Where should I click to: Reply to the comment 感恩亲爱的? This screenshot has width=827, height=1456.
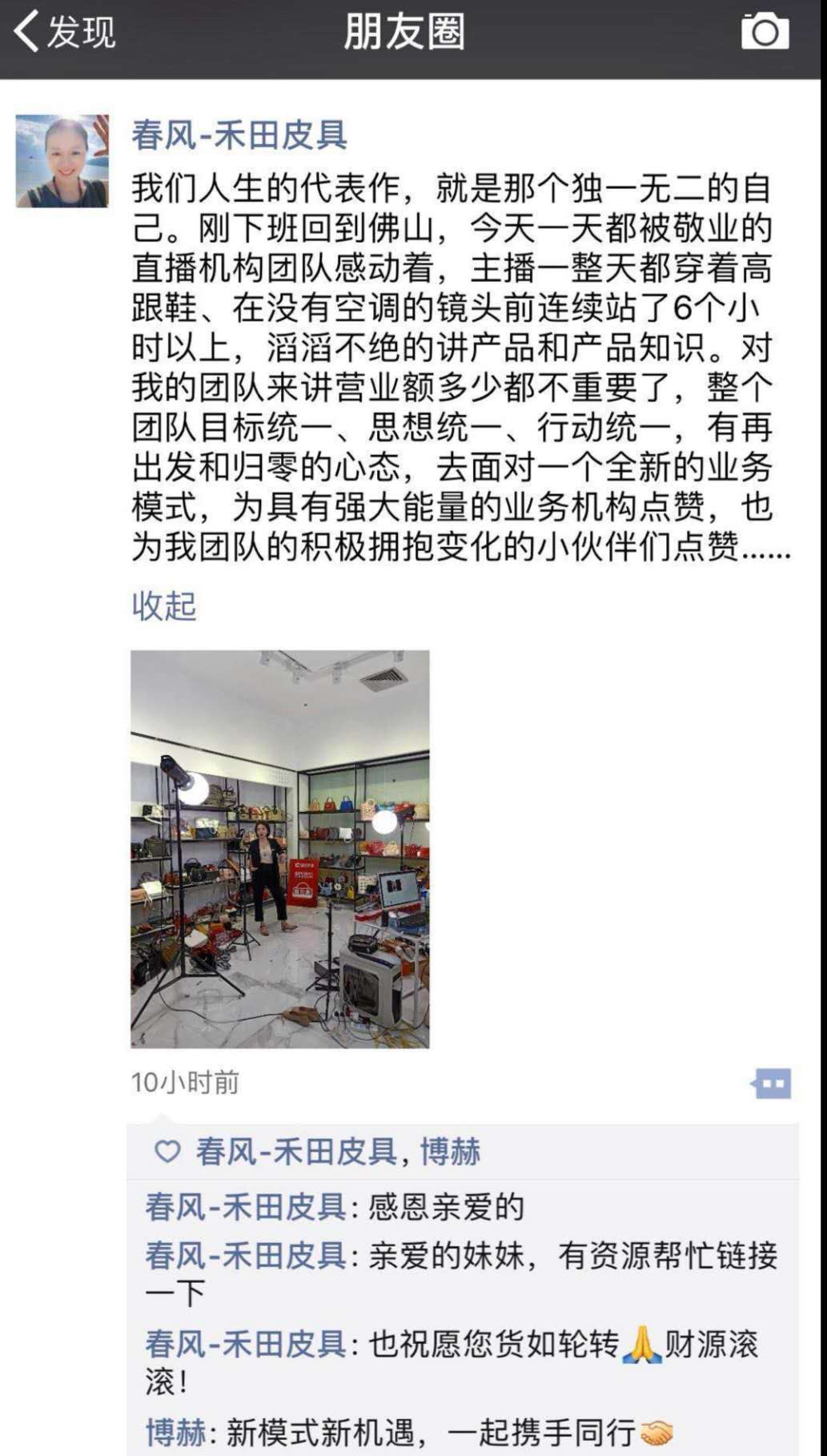click(445, 1207)
